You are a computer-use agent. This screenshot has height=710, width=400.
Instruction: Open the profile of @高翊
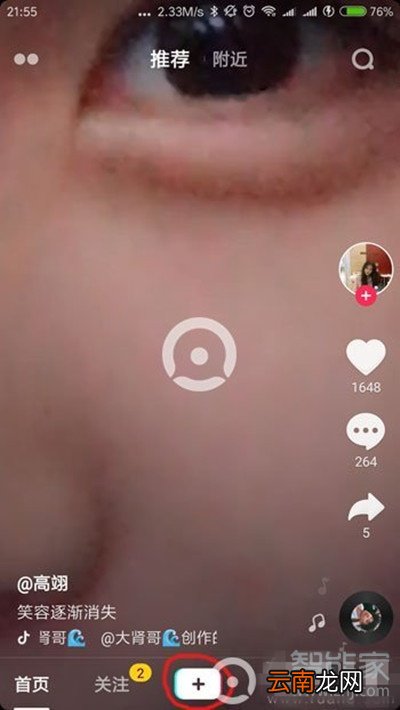coord(43,584)
